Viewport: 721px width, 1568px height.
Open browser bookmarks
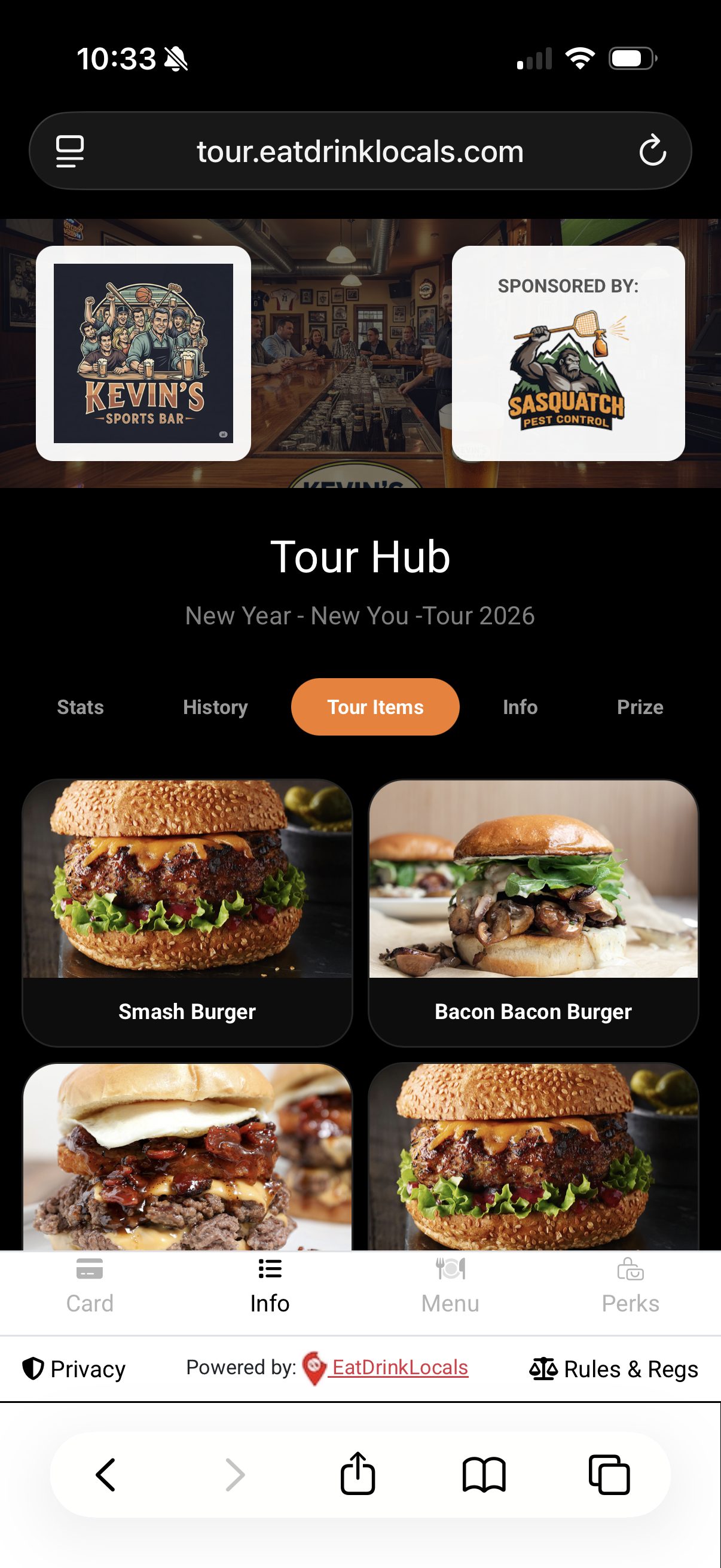pos(484,1474)
